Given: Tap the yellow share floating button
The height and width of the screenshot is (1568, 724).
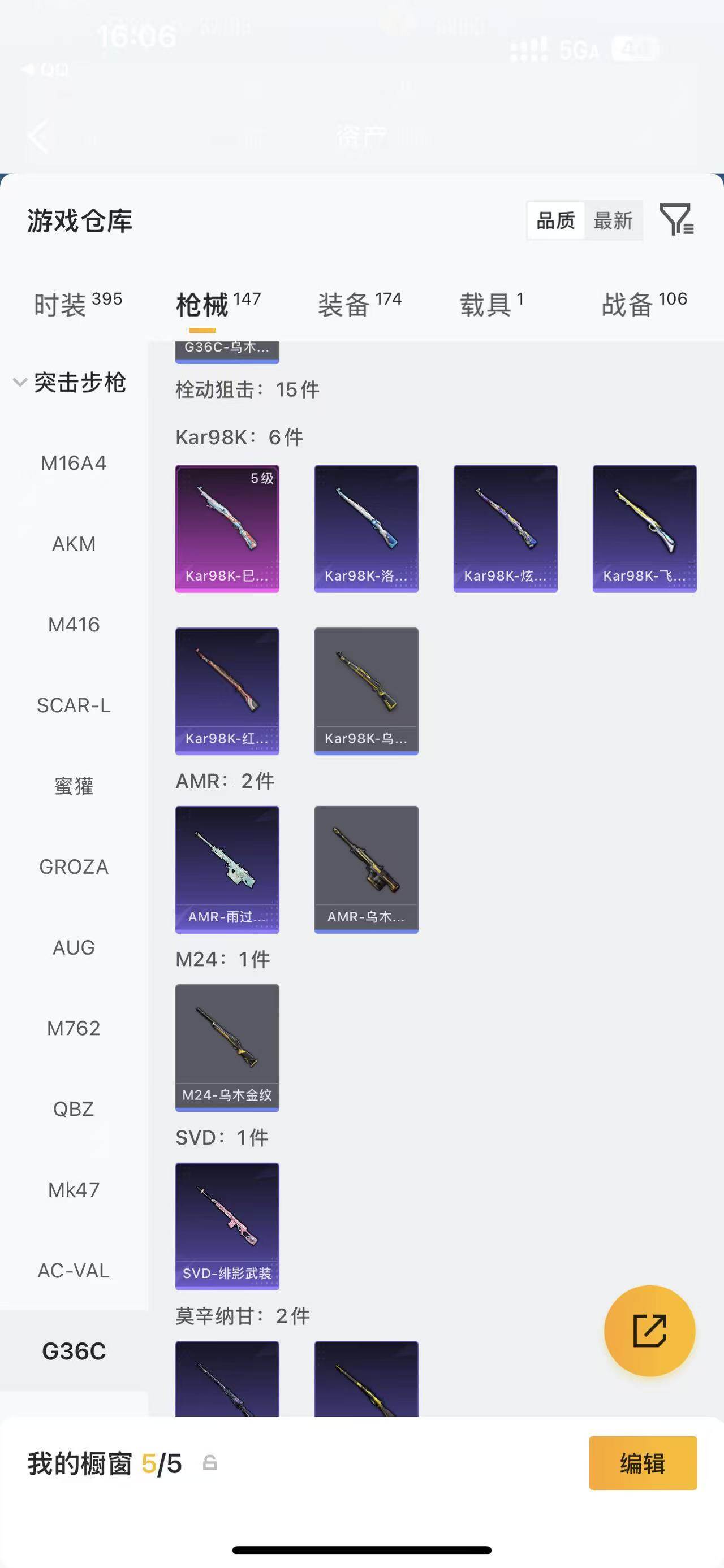Looking at the screenshot, I should [649, 1331].
